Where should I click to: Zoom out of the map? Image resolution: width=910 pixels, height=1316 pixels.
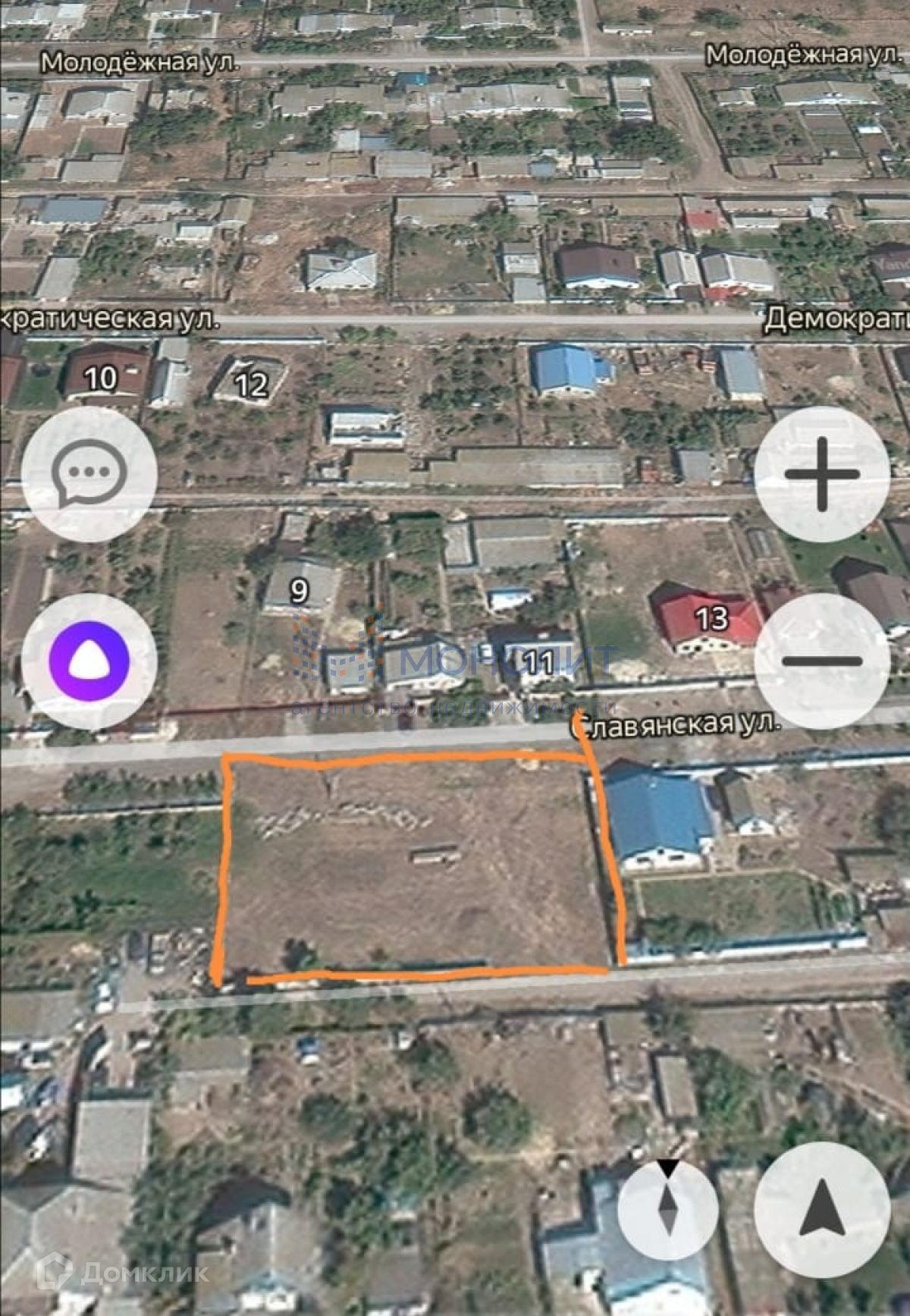click(822, 661)
